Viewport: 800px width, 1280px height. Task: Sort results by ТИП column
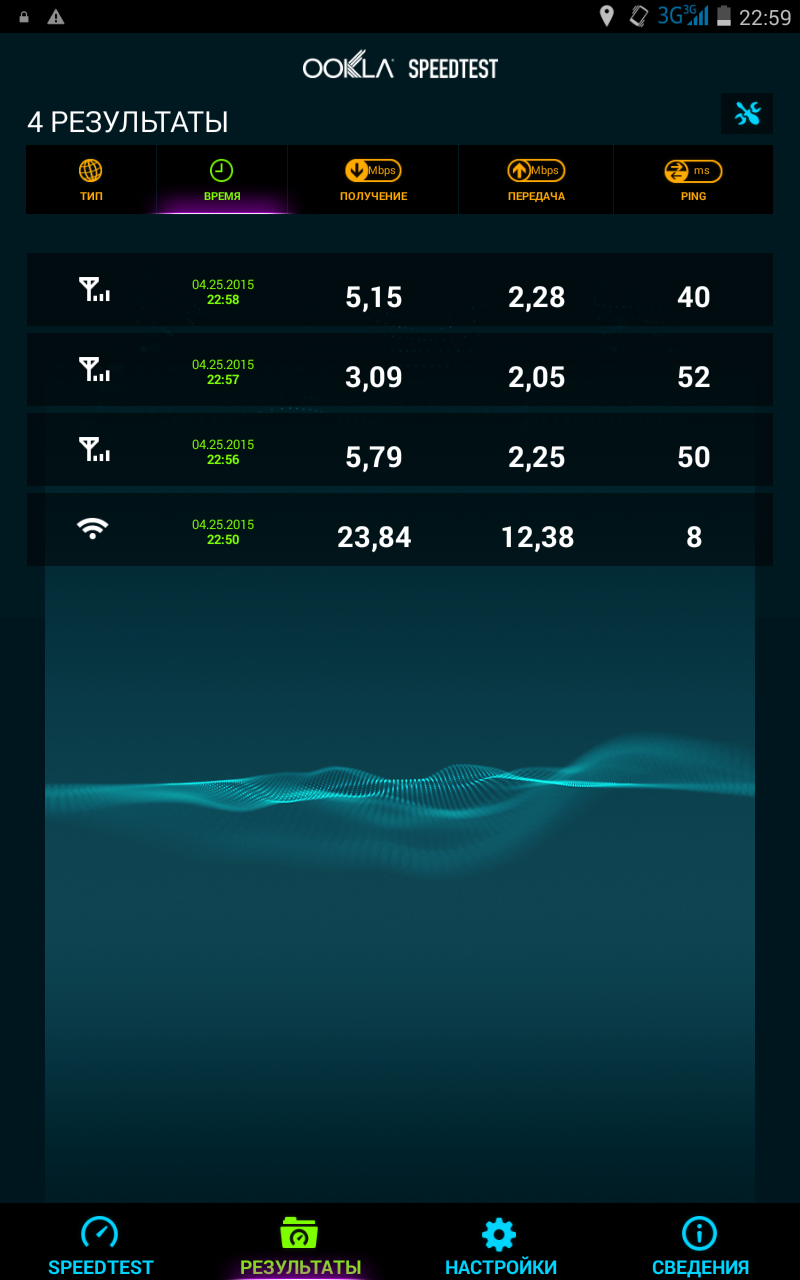[x=91, y=179]
